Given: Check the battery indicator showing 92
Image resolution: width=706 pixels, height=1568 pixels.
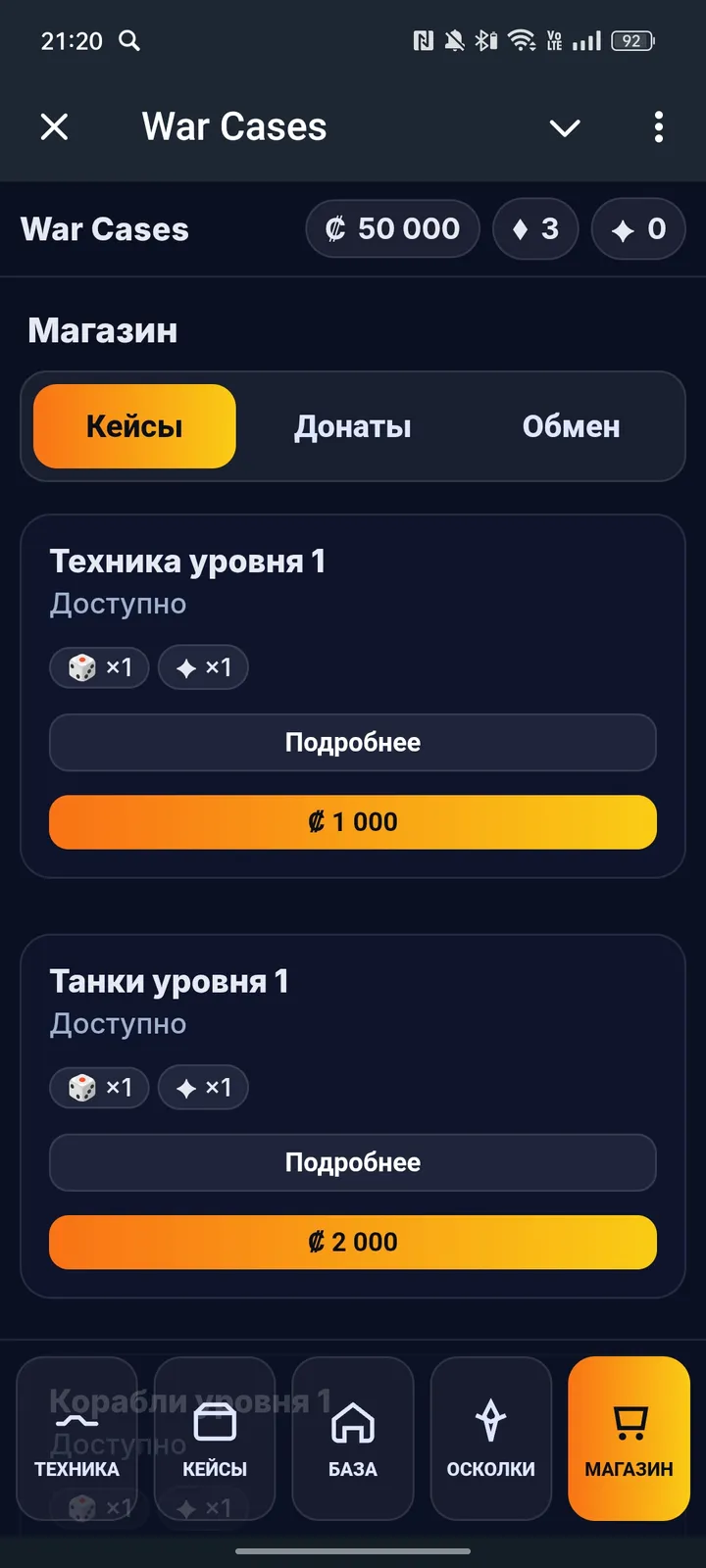Looking at the screenshot, I should pyautogui.click(x=632, y=40).
